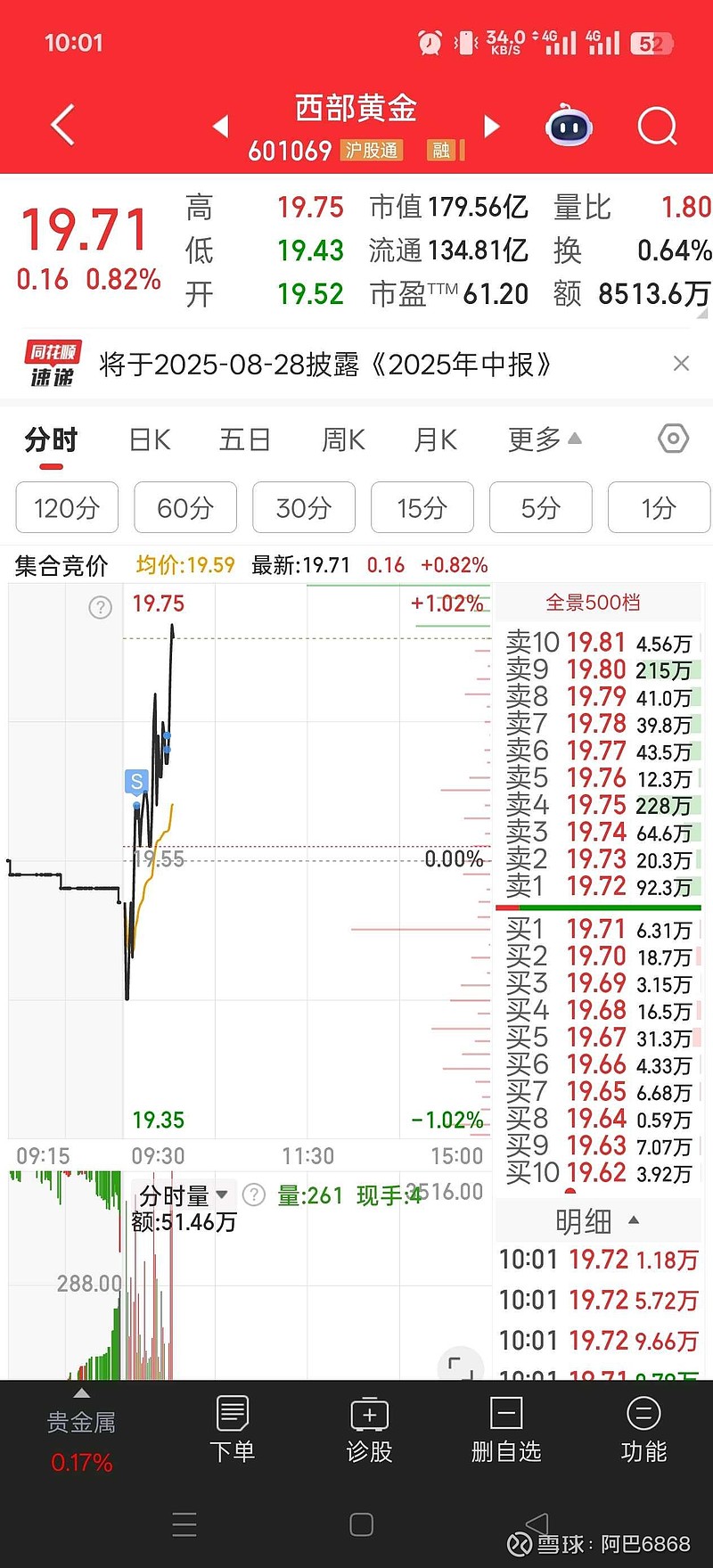This screenshot has width=713, height=1568.
Task: Go back using the top-left arrow
Action: (x=63, y=125)
